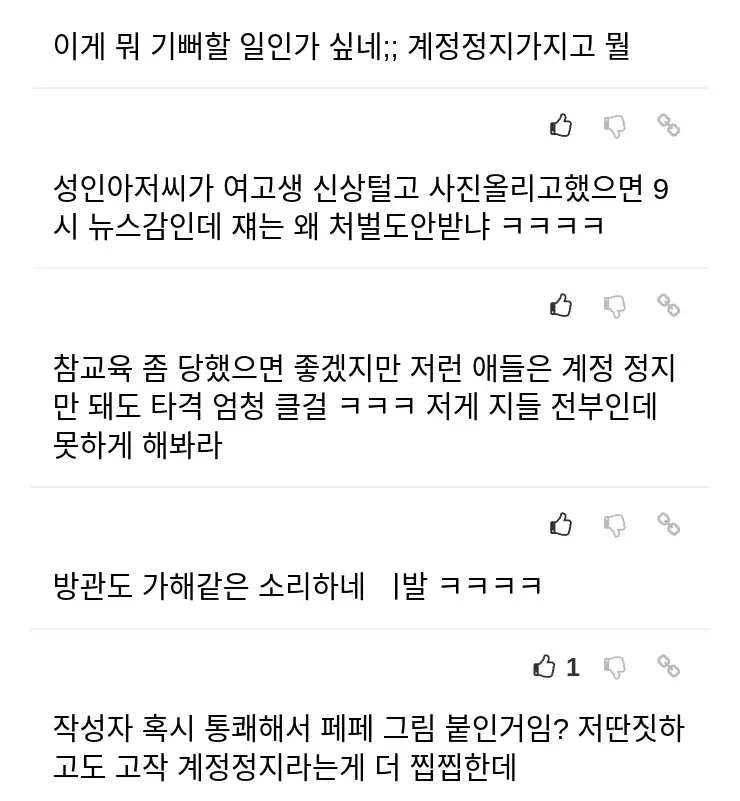Copy link of the 방관도 가해같은 comment
Image resolution: width=740 pixels, height=801 pixels.
[668, 523]
